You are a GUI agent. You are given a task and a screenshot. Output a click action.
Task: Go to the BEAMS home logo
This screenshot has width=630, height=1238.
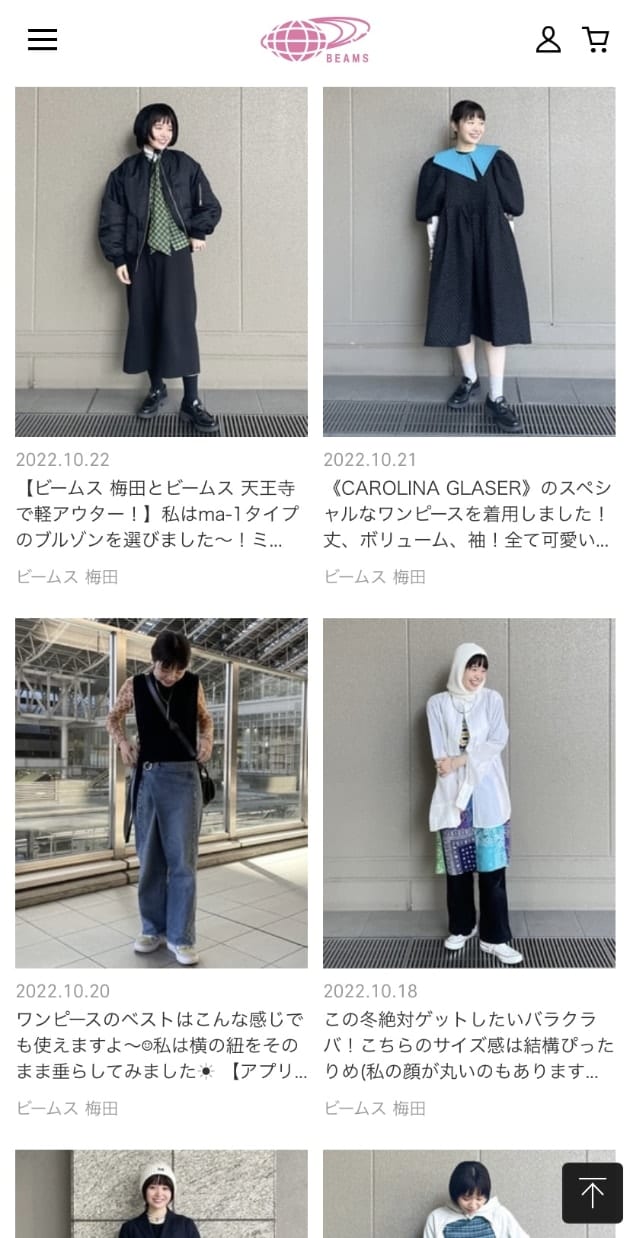click(x=315, y=40)
